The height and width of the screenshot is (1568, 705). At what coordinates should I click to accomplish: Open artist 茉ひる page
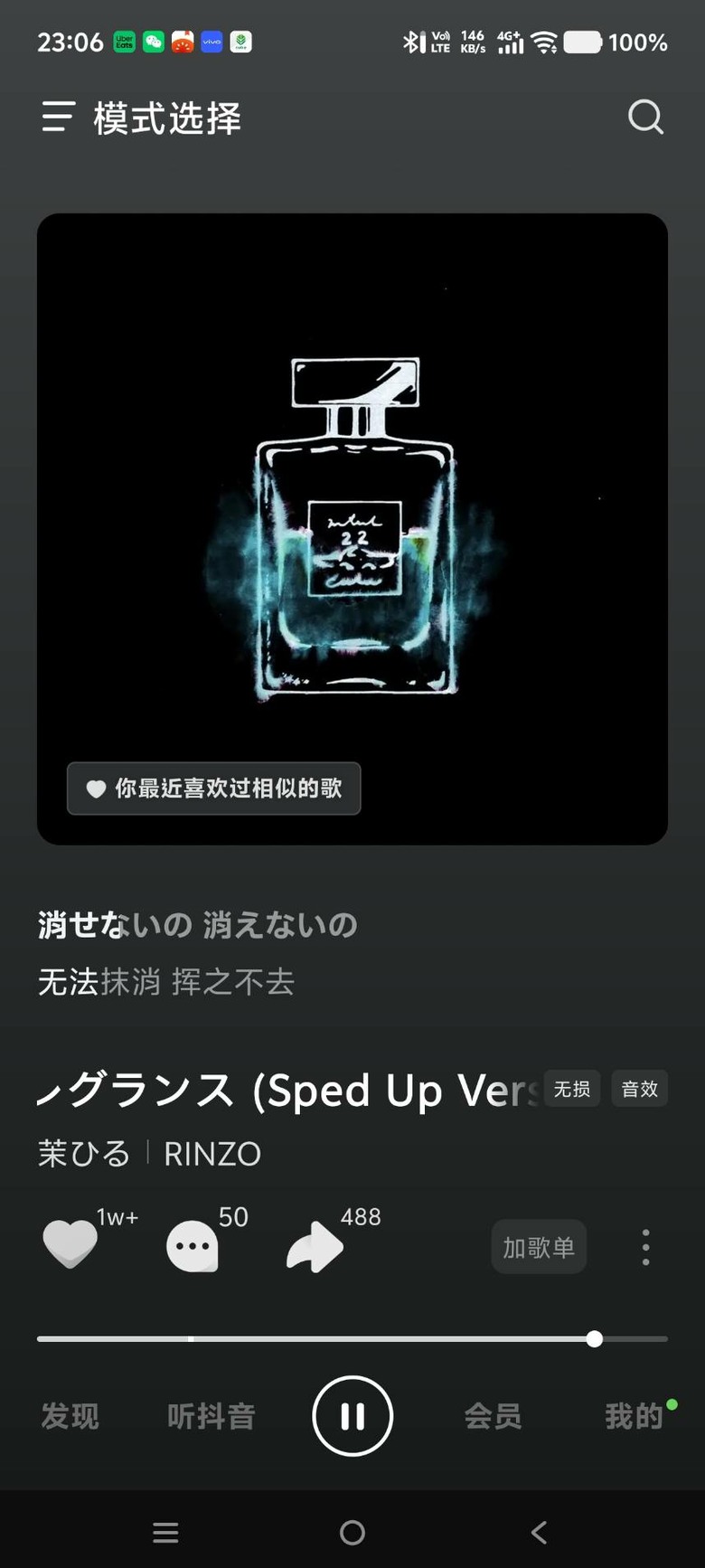tap(84, 1154)
